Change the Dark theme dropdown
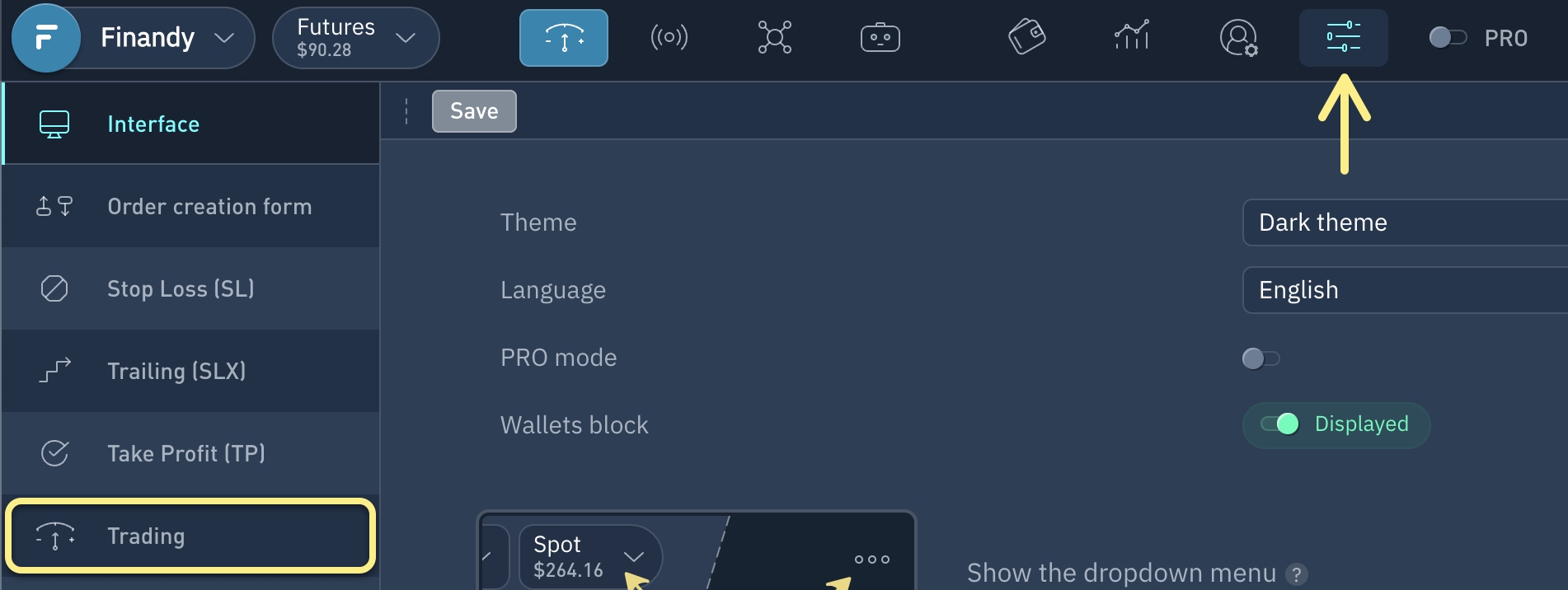The height and width of the screenshot is (590, 1568). tap(1401, 222)
